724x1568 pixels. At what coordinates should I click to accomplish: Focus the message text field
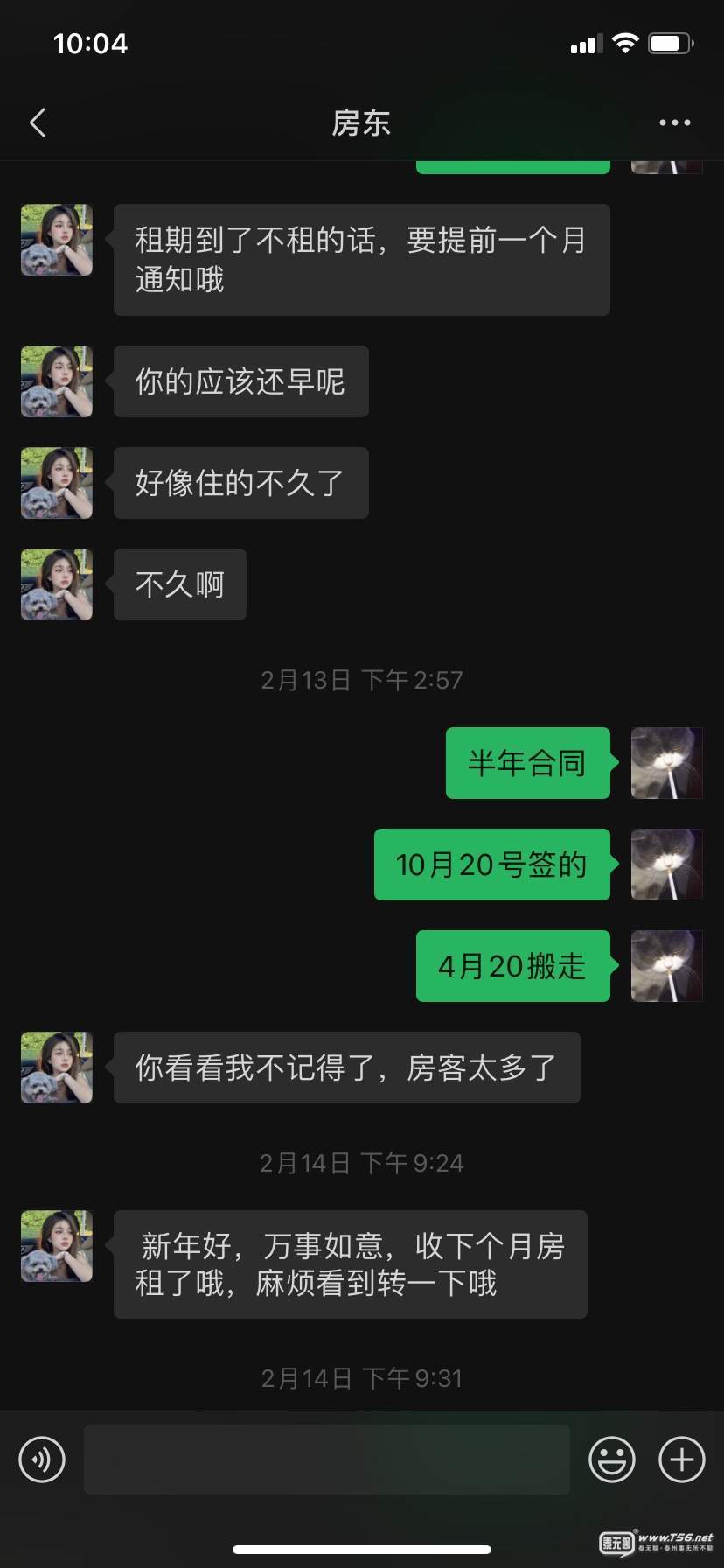[x=326, y=1459]
